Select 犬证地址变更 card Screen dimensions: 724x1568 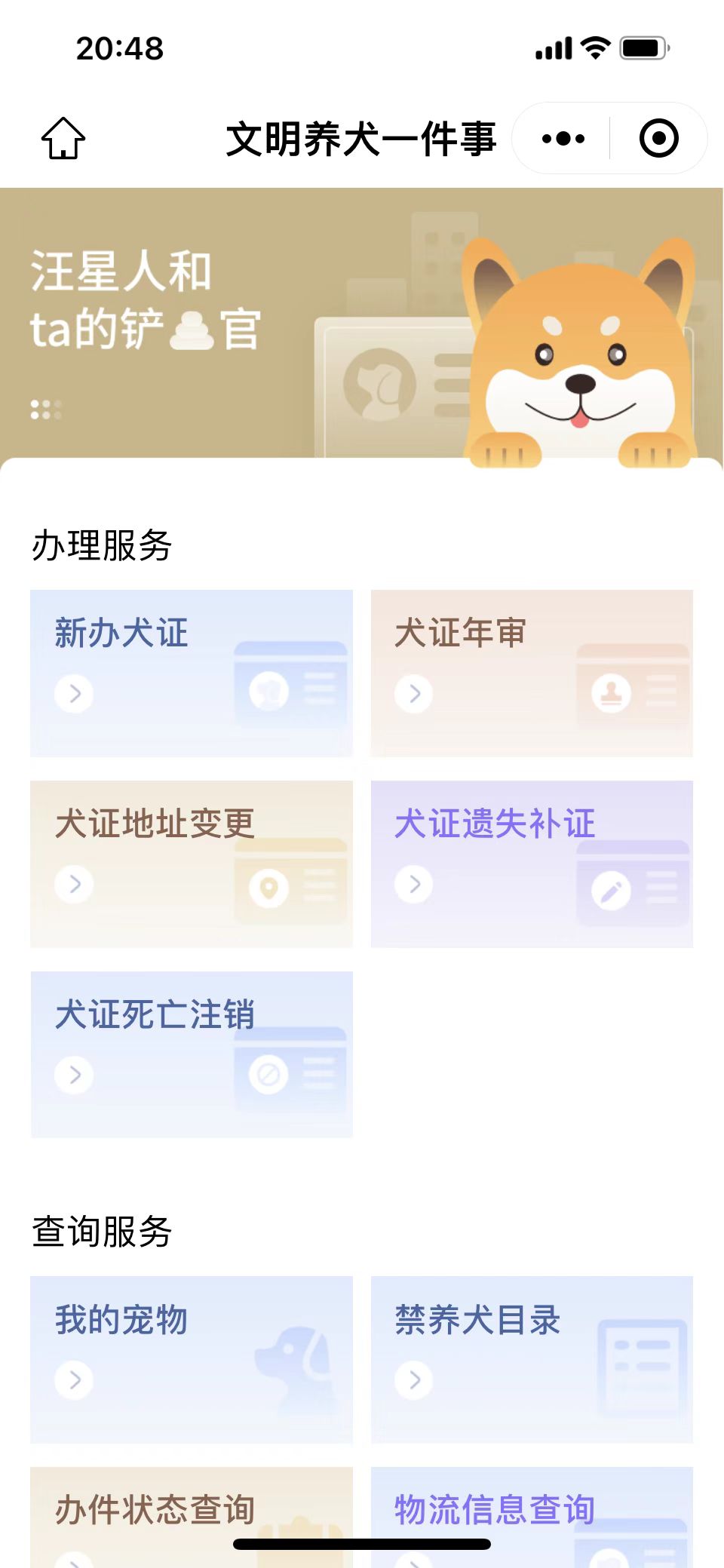192,864
